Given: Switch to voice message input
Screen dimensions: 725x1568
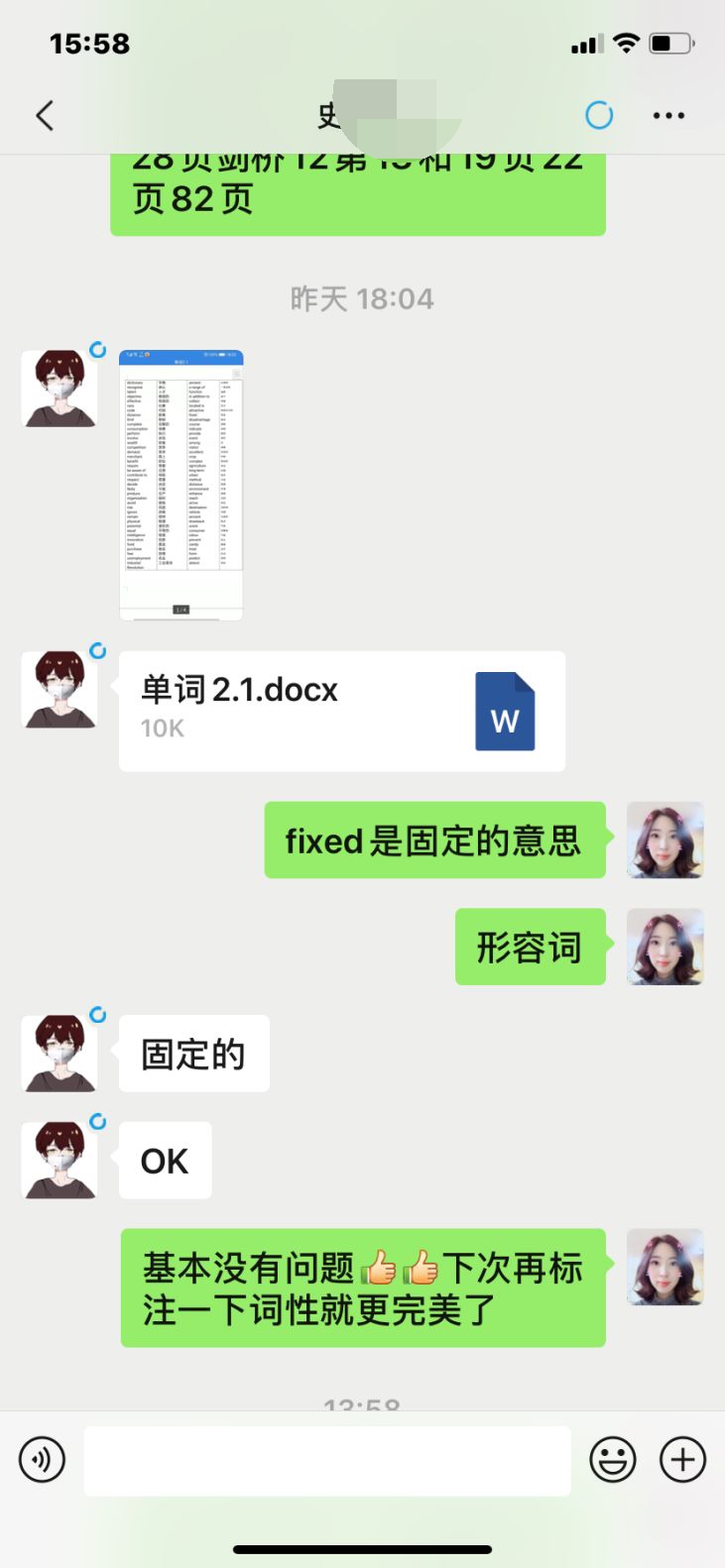Looking at the screenshot, I should pyautogui.click(x=42, y=1459).
